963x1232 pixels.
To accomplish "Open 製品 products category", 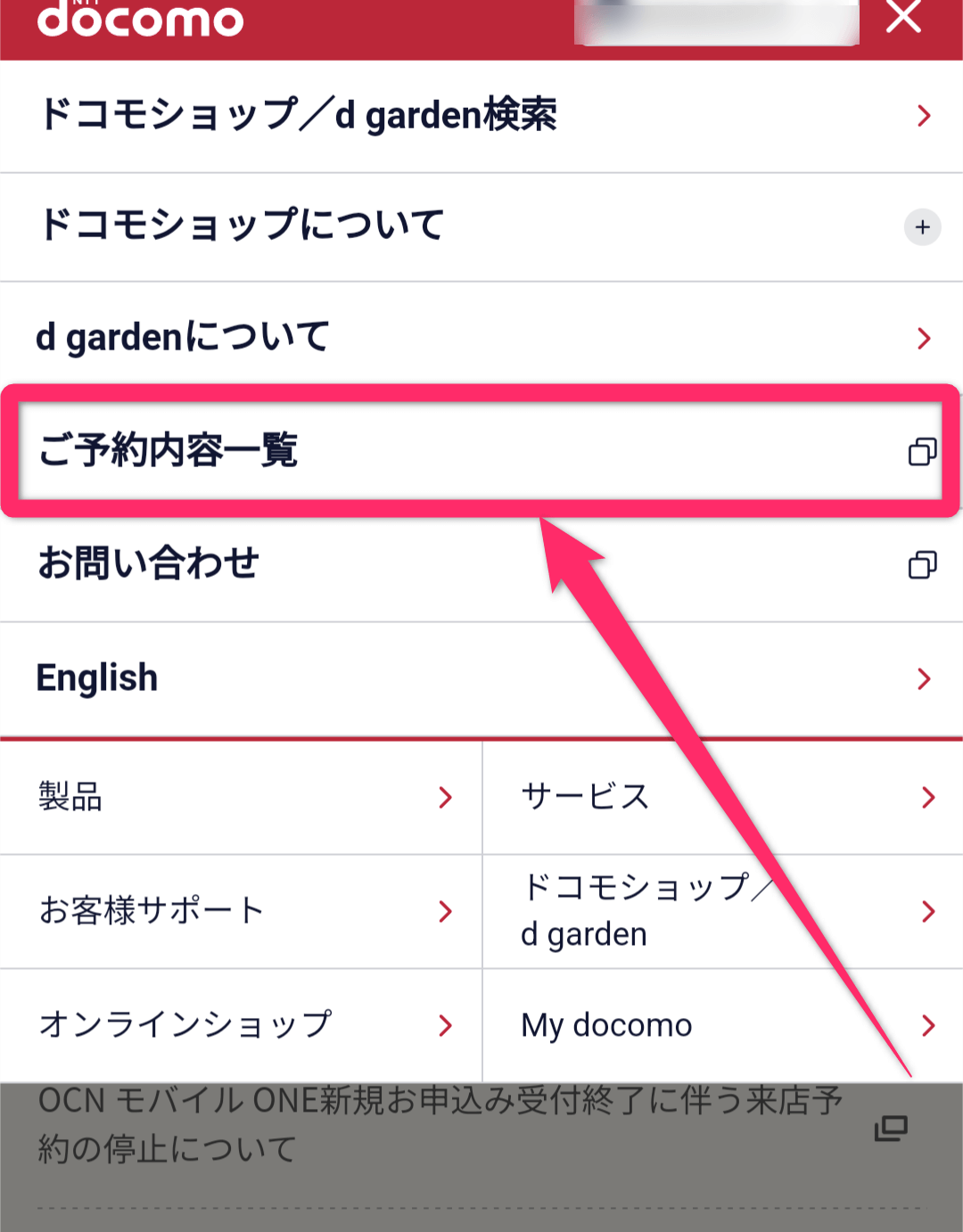I will click(241, 797).
